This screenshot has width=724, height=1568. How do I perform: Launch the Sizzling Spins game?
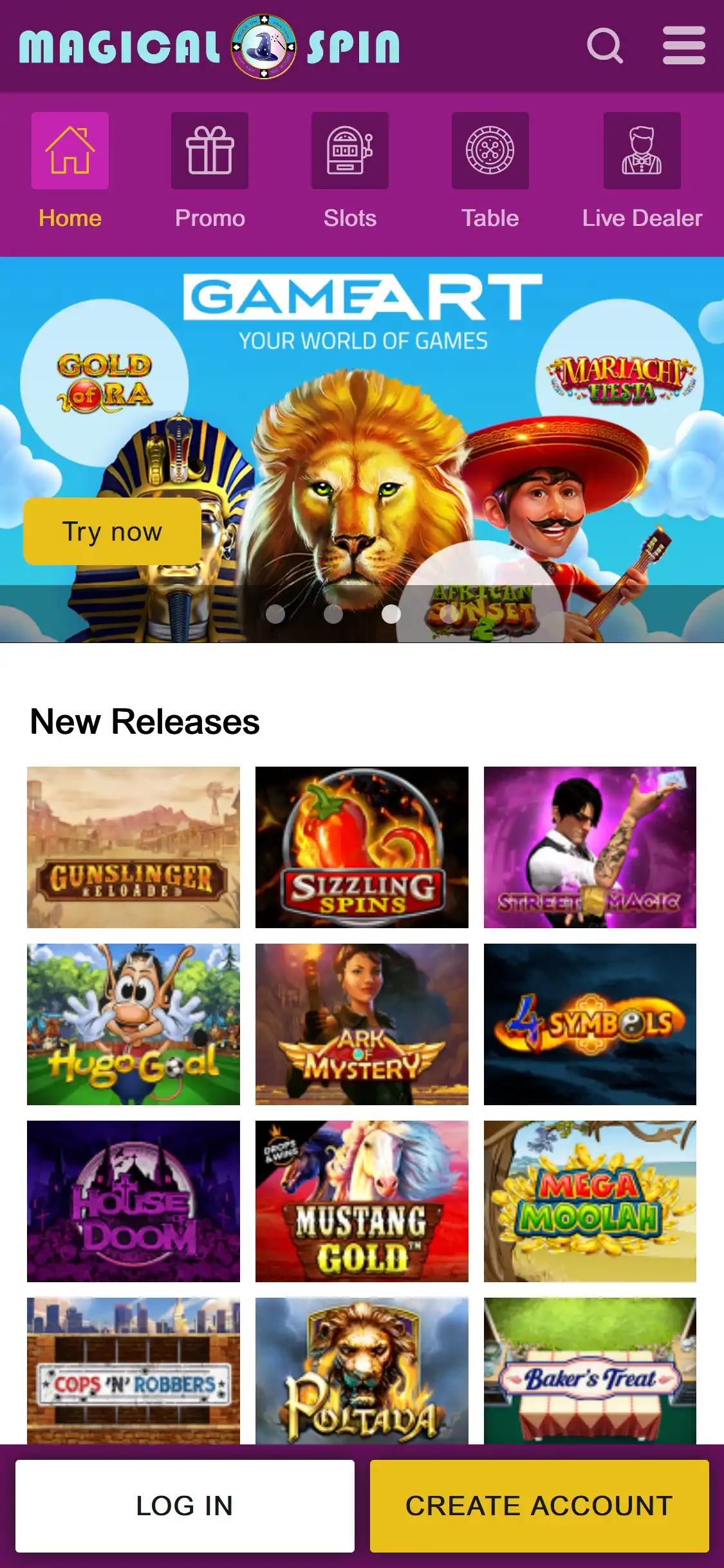362,847
